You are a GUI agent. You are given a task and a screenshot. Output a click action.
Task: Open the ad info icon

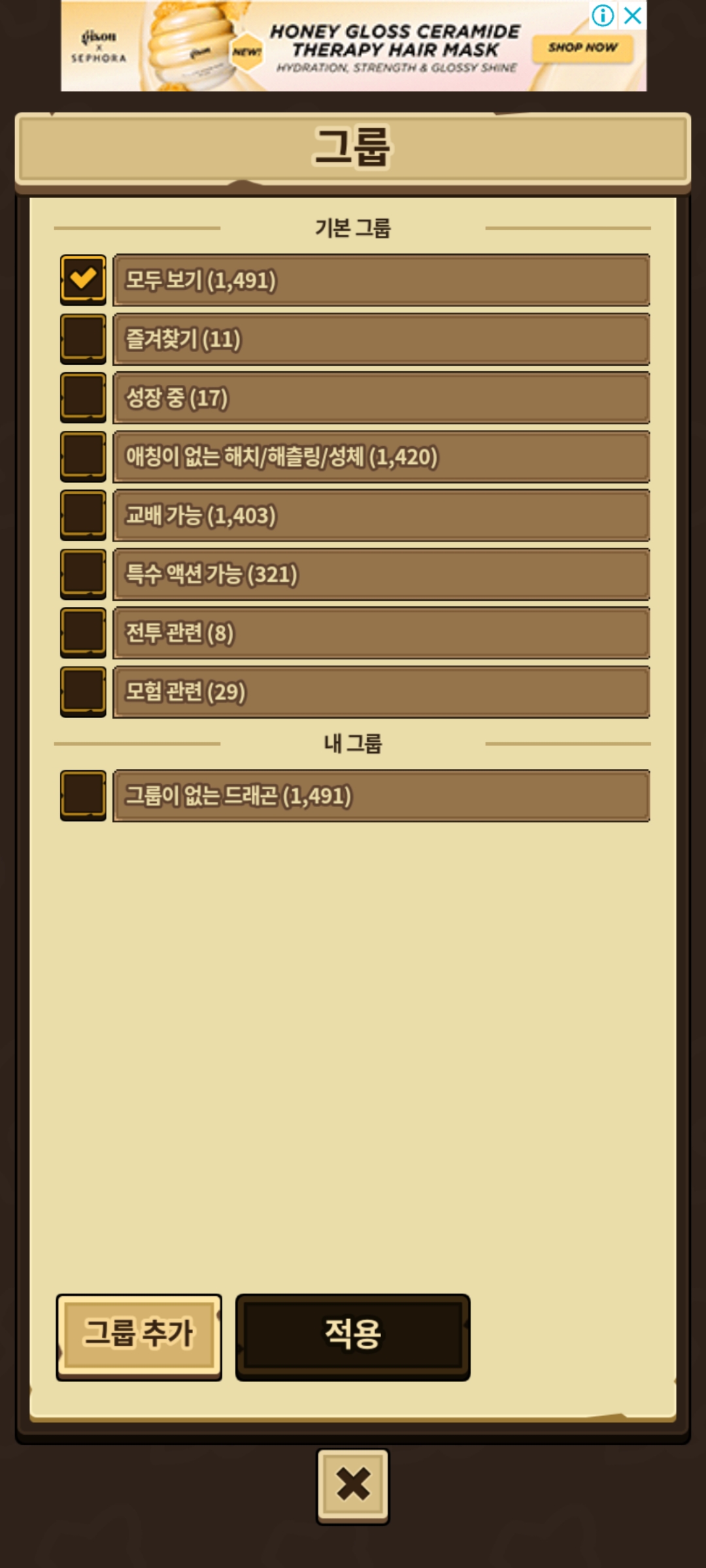click(x=603, y=15)
